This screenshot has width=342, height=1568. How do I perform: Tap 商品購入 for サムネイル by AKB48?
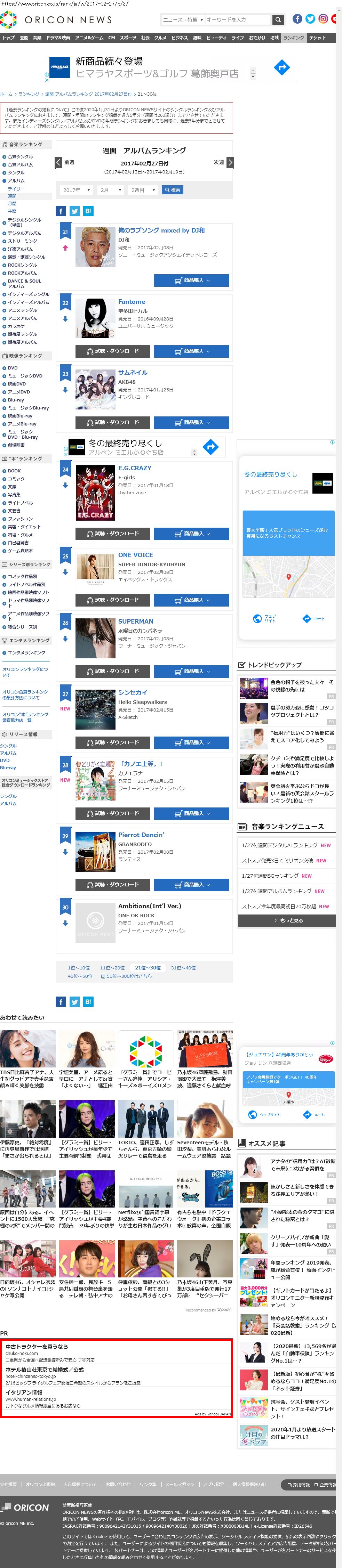pyautogui.click(x=191, y=422)
